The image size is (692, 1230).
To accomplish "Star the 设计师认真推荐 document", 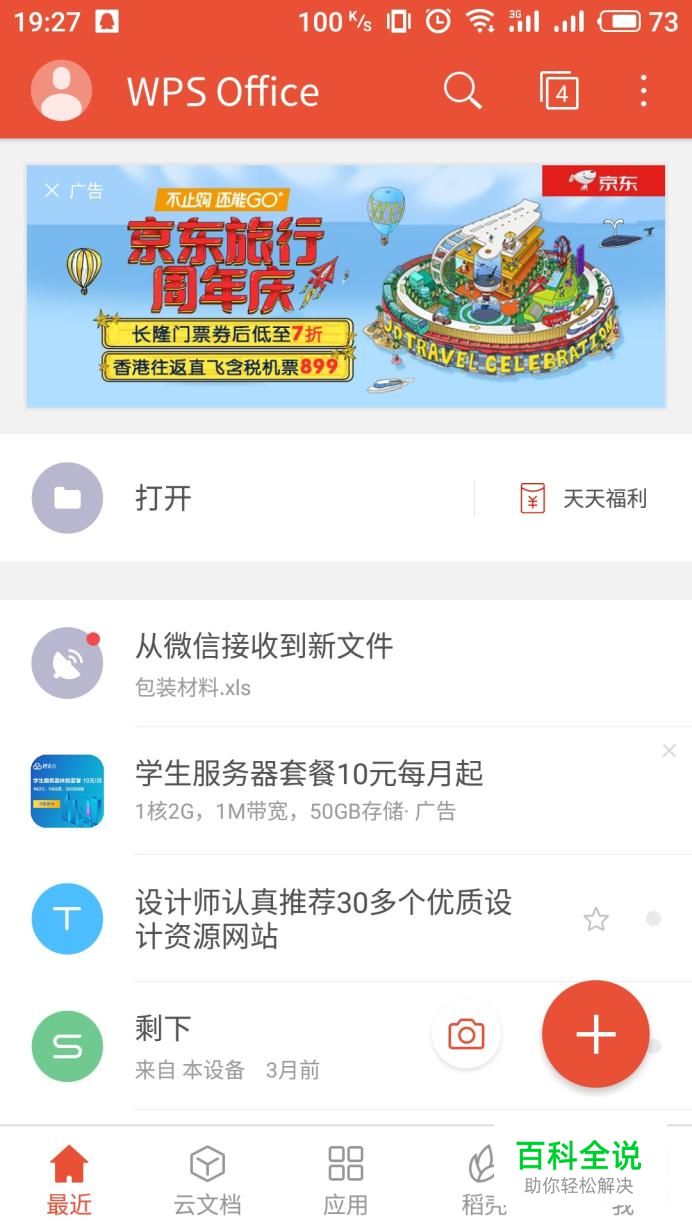I will point(596,919).
